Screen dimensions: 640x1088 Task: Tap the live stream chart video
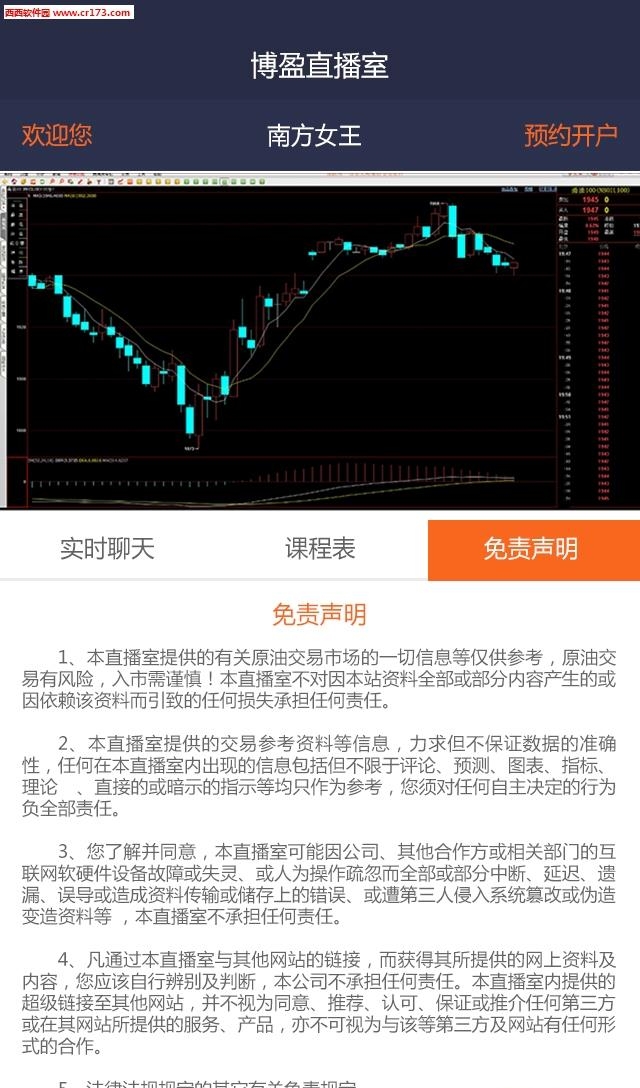click(320, 342)
